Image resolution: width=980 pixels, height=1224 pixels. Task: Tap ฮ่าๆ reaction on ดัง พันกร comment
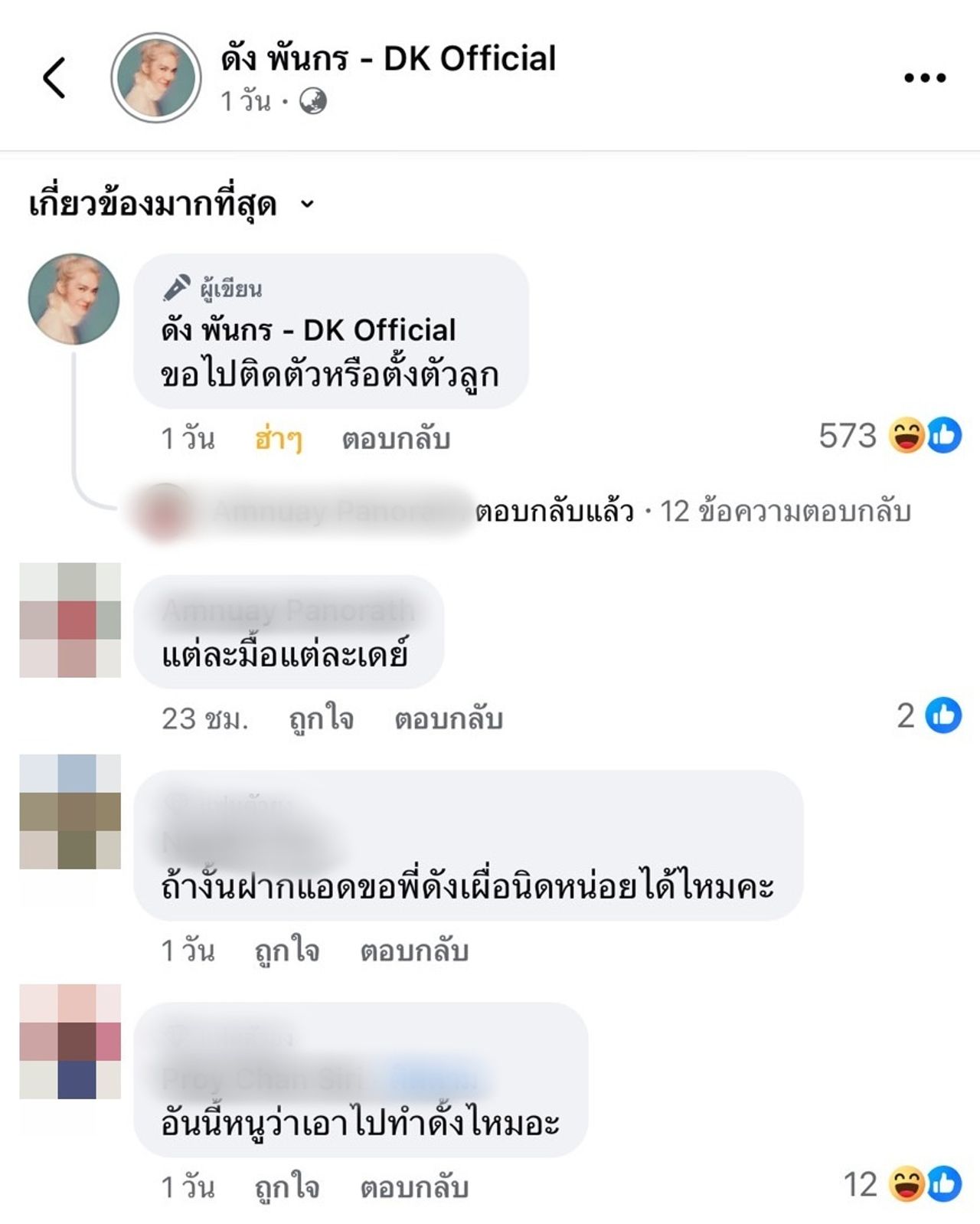coord(278,439)
